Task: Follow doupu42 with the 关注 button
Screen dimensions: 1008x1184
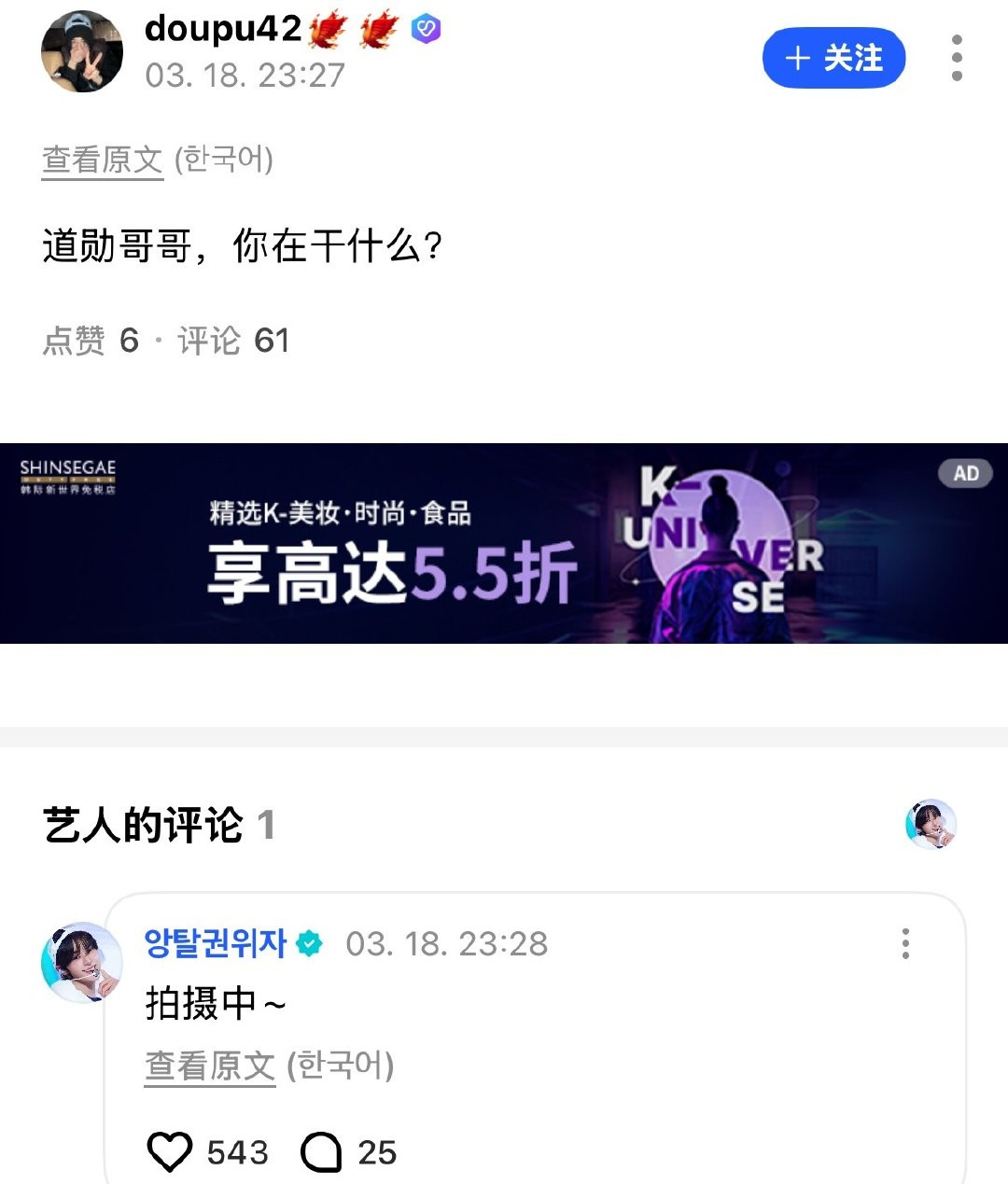Action: coord(833,58)
